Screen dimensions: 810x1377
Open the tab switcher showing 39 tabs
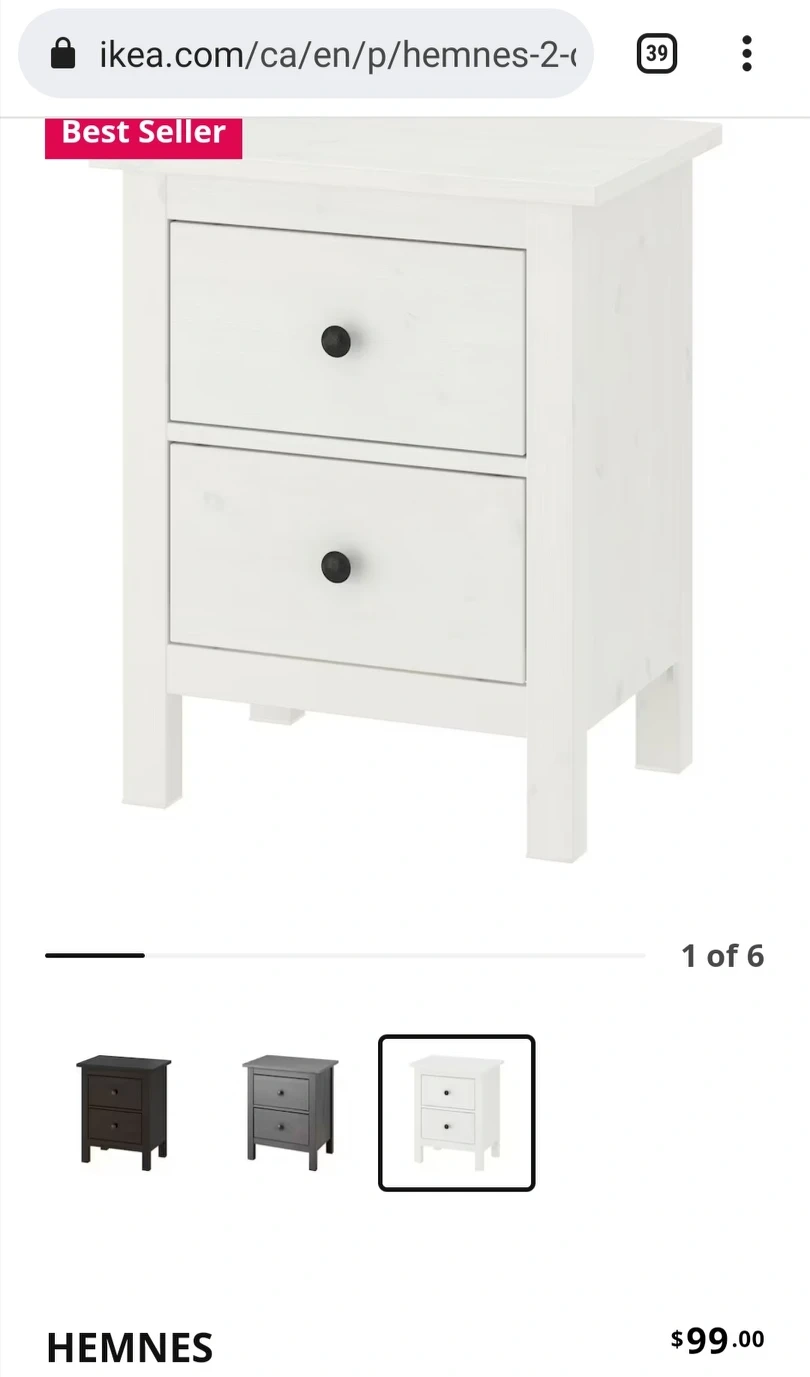pyautogui.click(x=656, y=54)
